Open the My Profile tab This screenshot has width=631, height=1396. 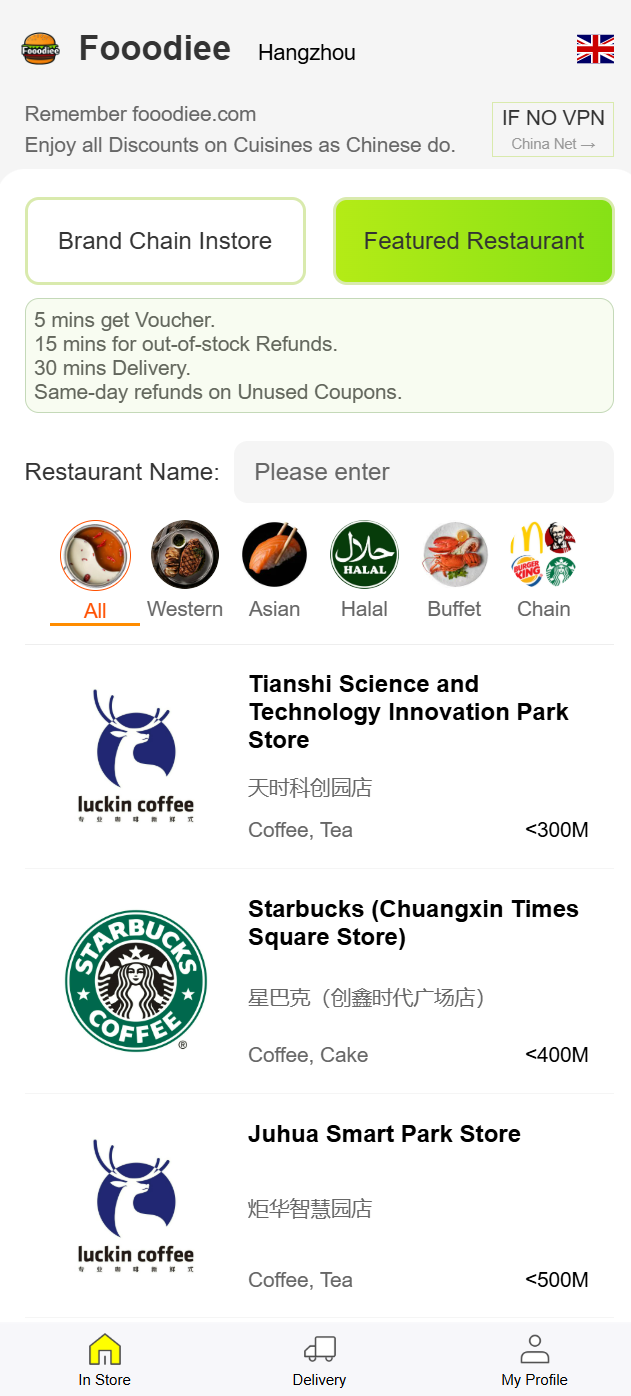(x=534, y=1360)
